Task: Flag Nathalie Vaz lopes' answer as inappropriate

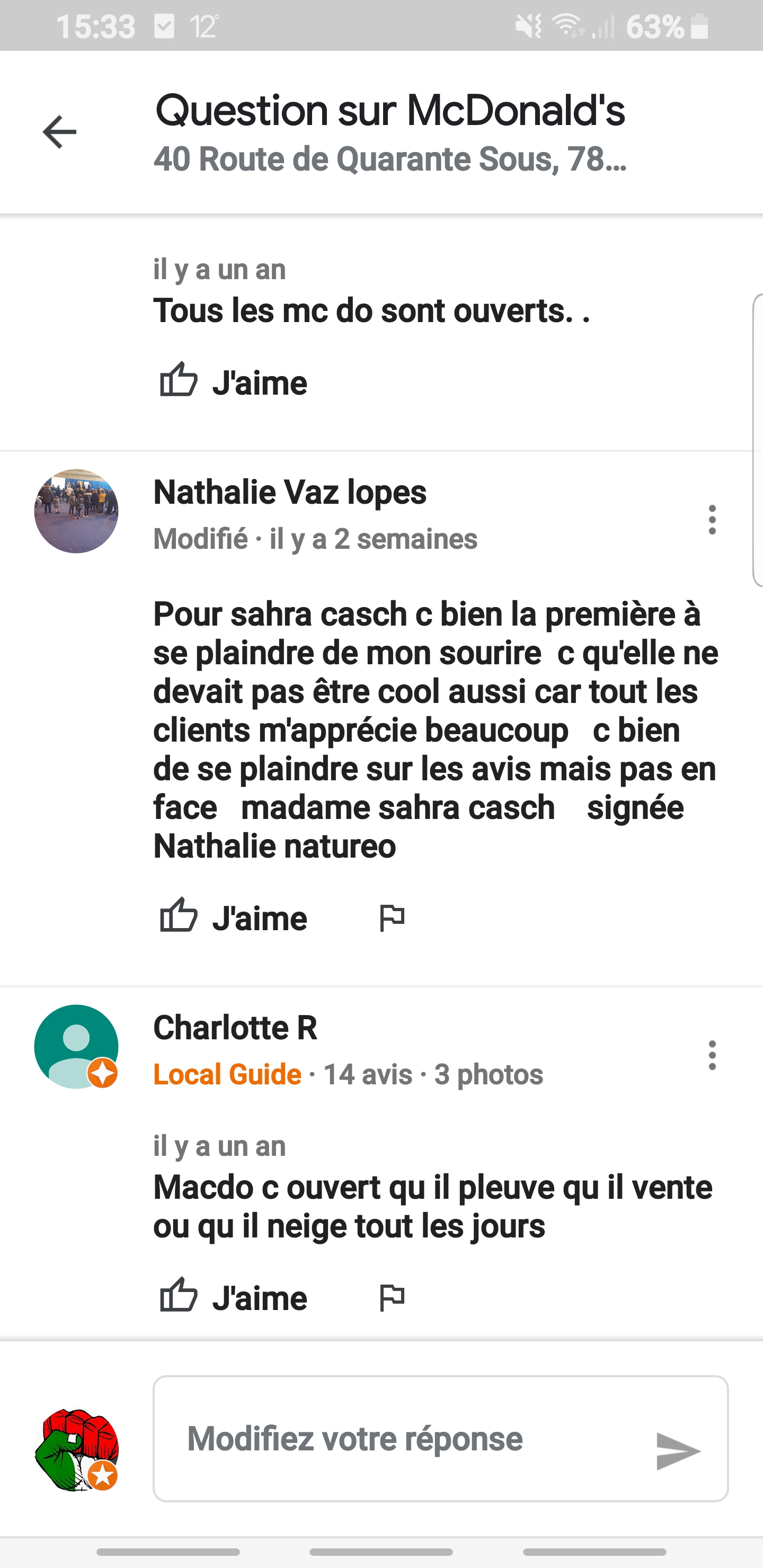Action: tap(392, 917)
